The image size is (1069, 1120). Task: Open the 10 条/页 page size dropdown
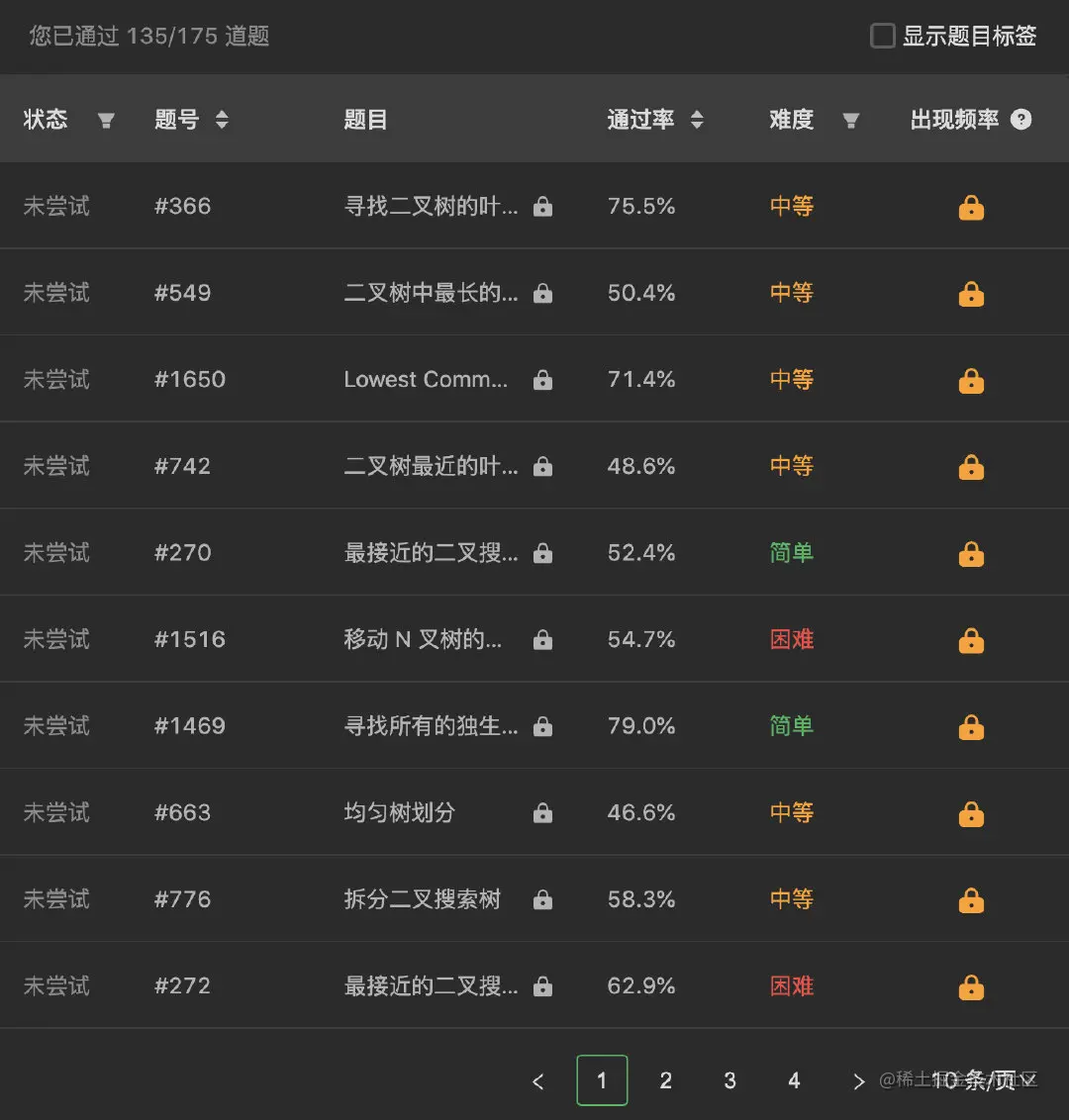click(x=975, y=1080)
